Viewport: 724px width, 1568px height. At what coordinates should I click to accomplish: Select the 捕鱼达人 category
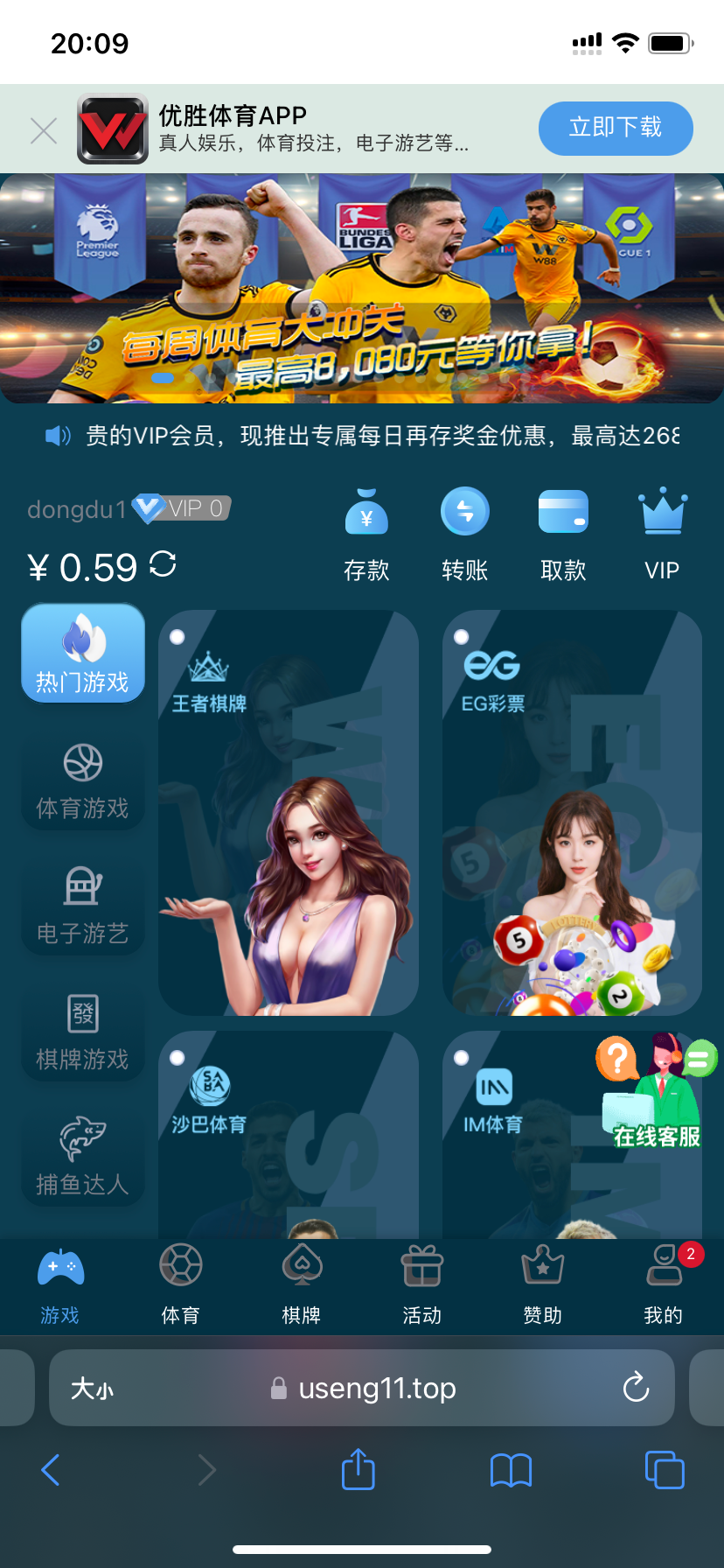[83, 1157]
